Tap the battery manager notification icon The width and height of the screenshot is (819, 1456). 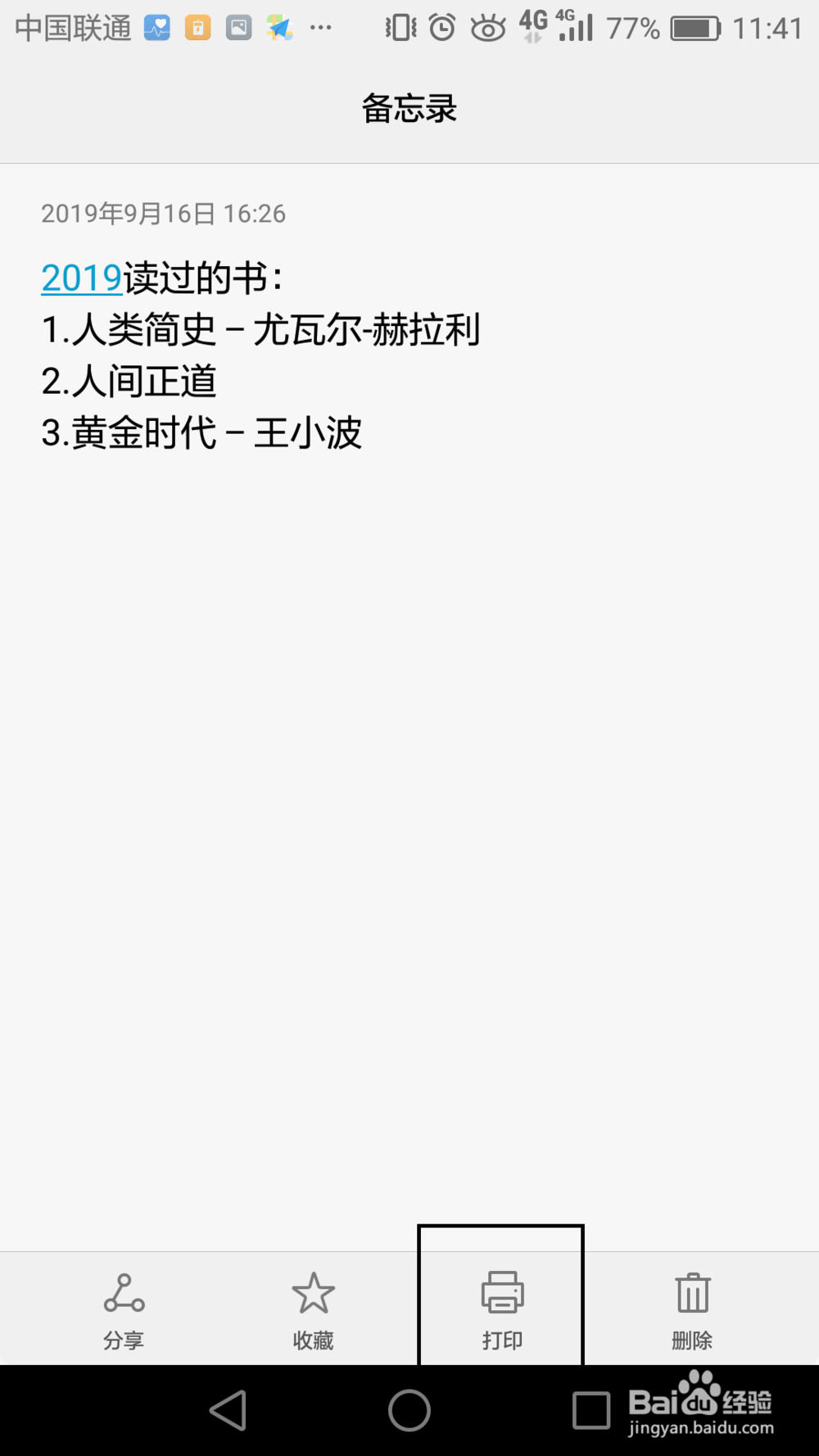point(197,27)
